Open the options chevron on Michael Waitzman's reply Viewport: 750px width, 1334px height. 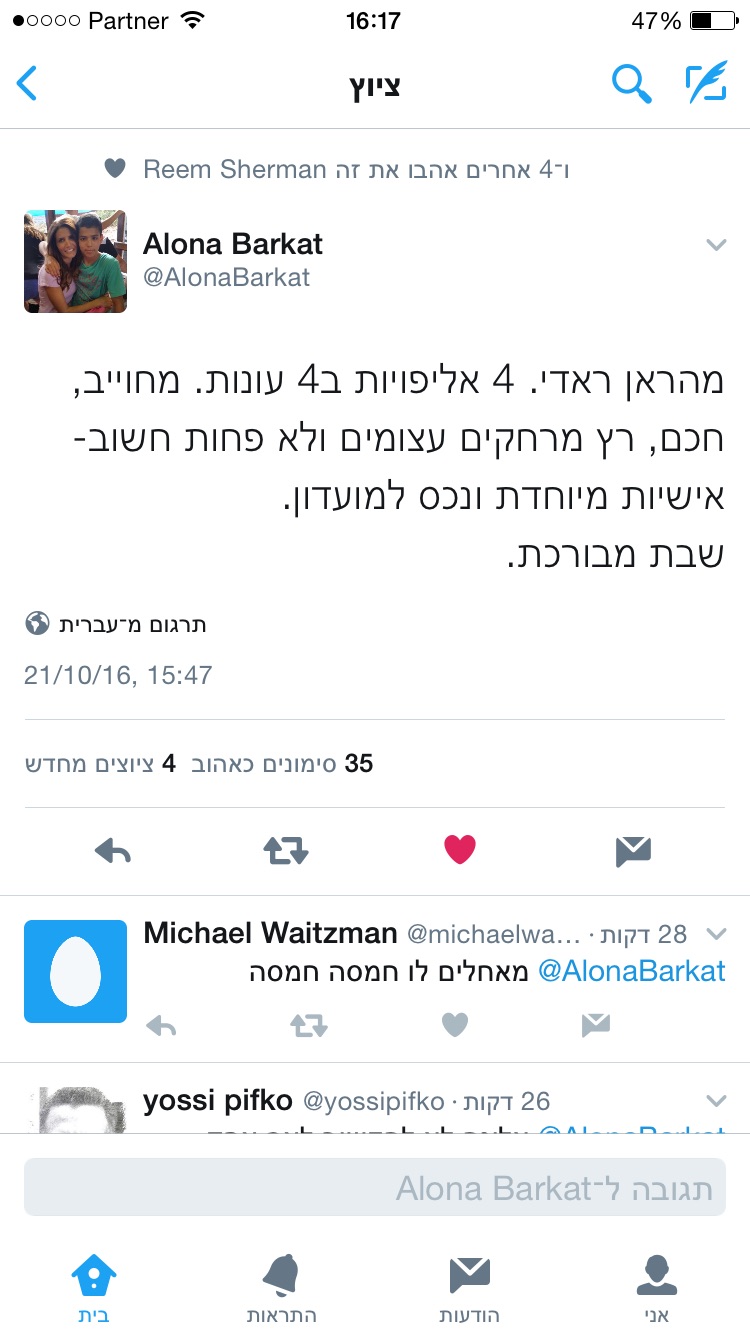[715, 934]
